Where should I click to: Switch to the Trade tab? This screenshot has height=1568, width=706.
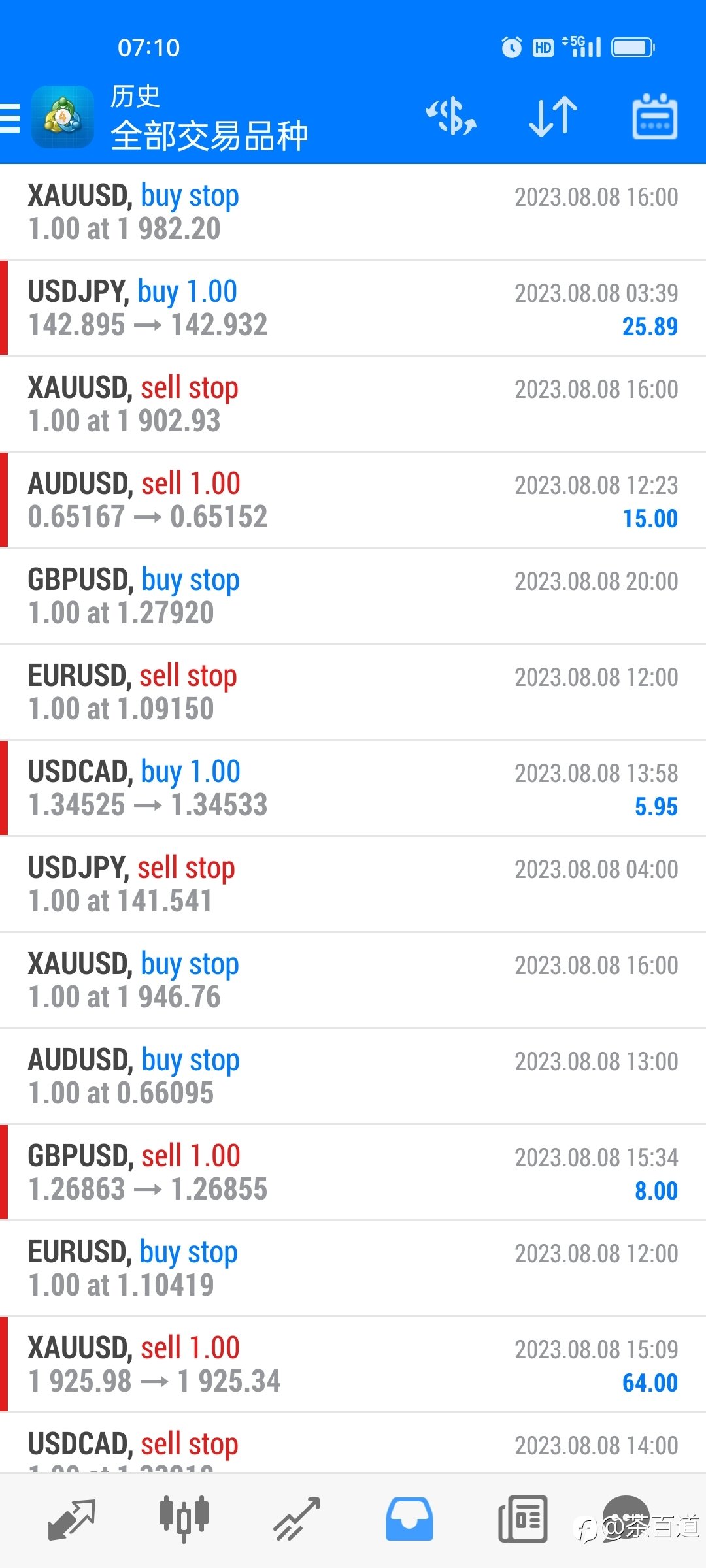pos(297,1520)
